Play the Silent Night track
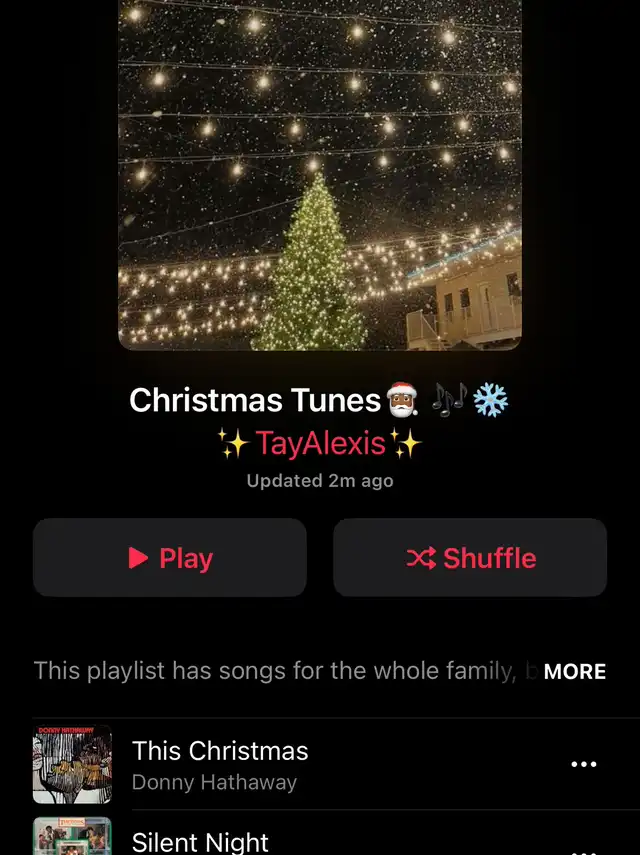This screenshot has width=640, height=855. tap(200, 842)
